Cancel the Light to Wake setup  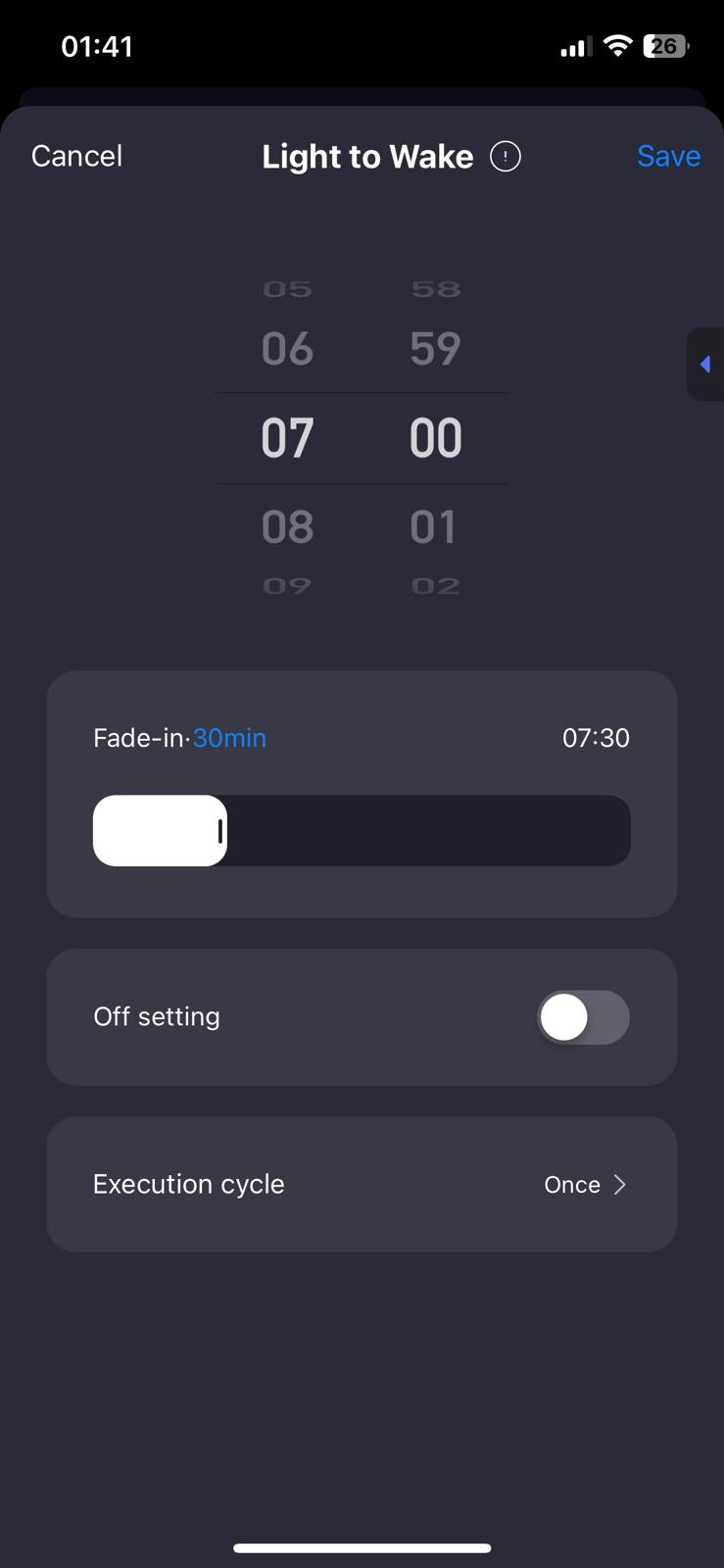coord(76,156)
